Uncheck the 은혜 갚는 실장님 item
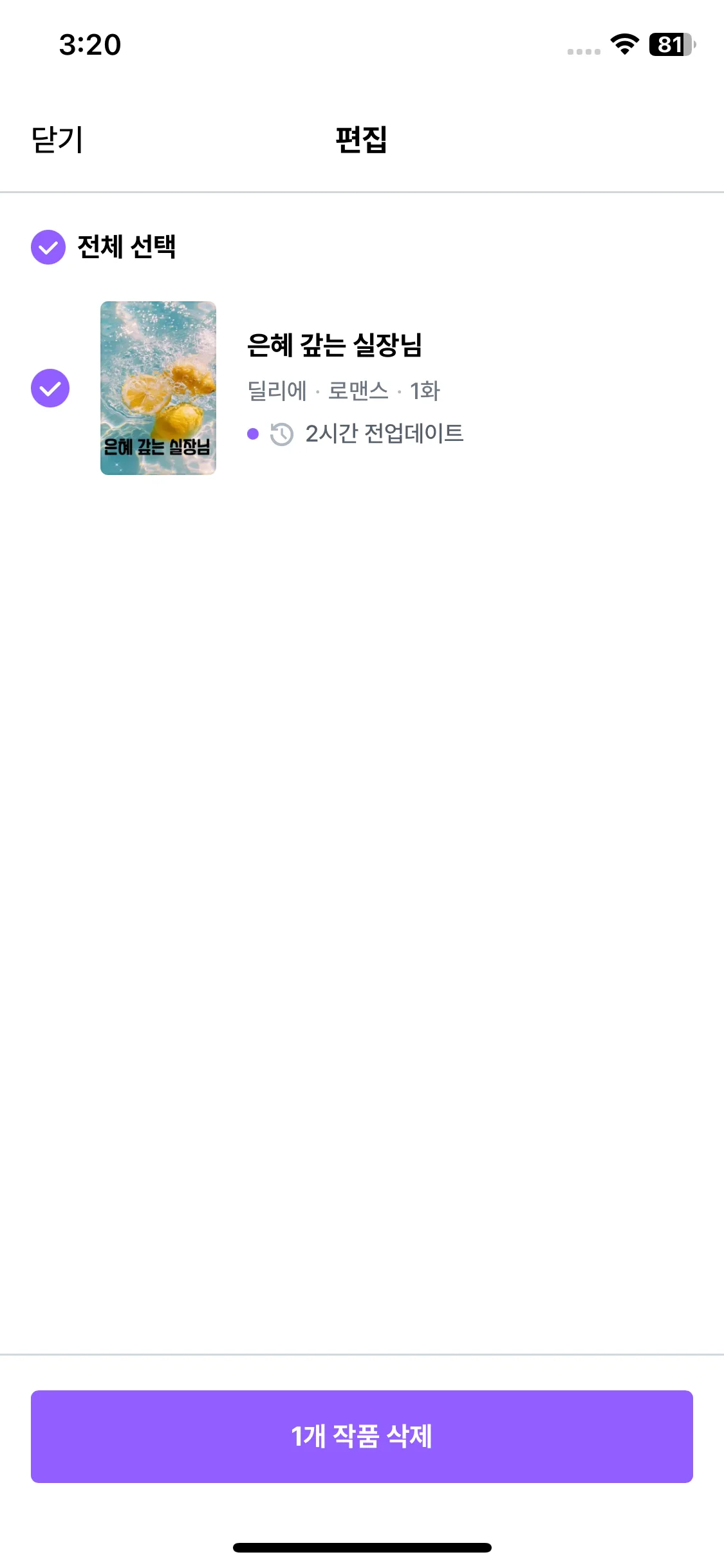724x1568 pixels. (x=50, y=388)
